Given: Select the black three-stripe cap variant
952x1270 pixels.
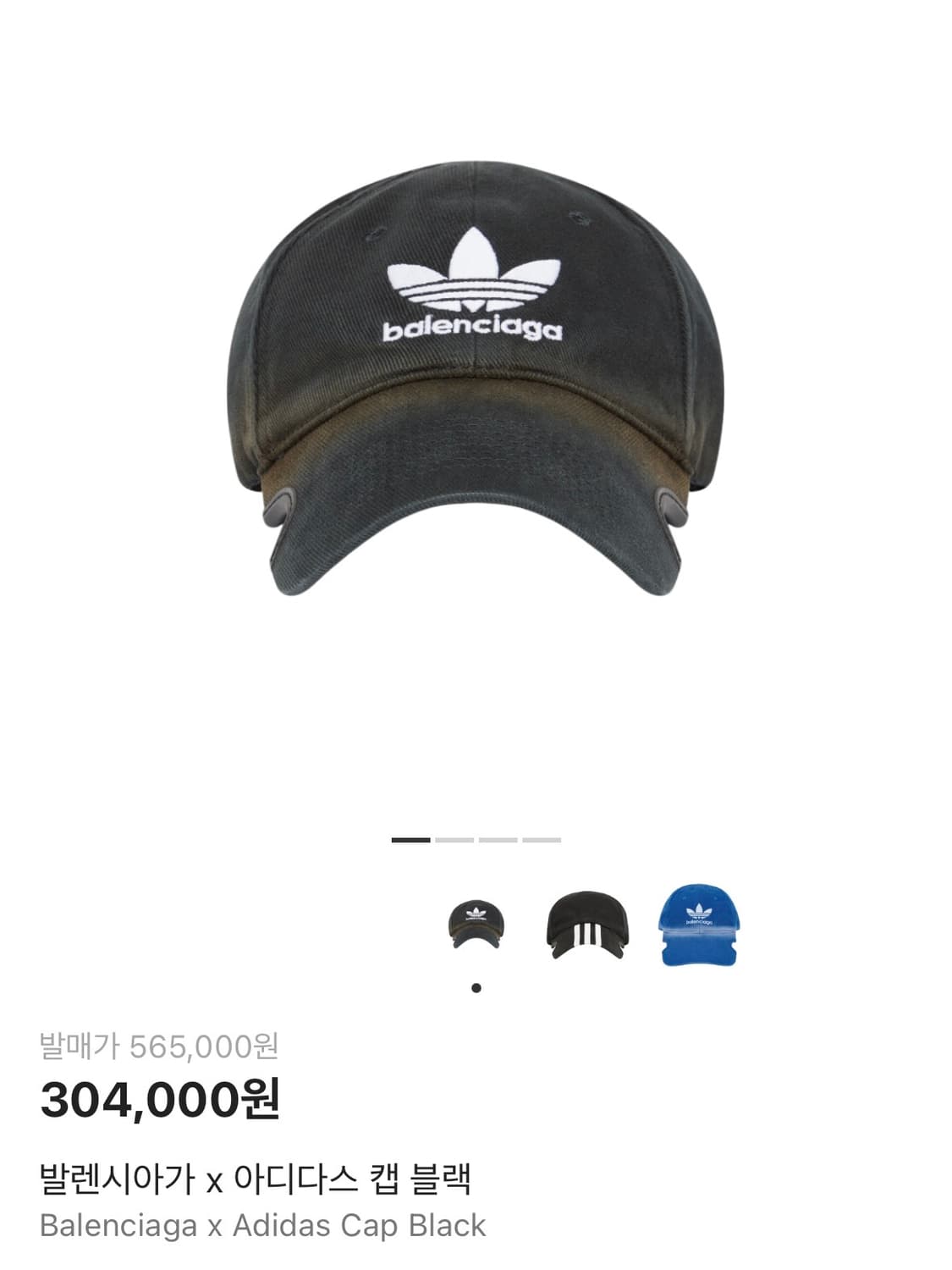Looking at the screenshot, I should point(586,925).
